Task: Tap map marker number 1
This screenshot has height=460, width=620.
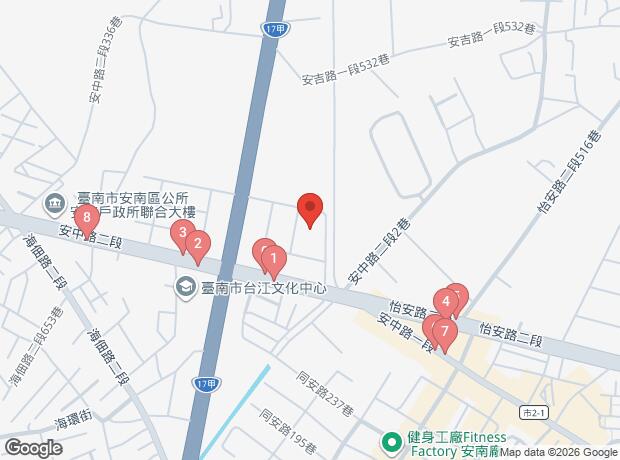Action: tap(271, 260)
